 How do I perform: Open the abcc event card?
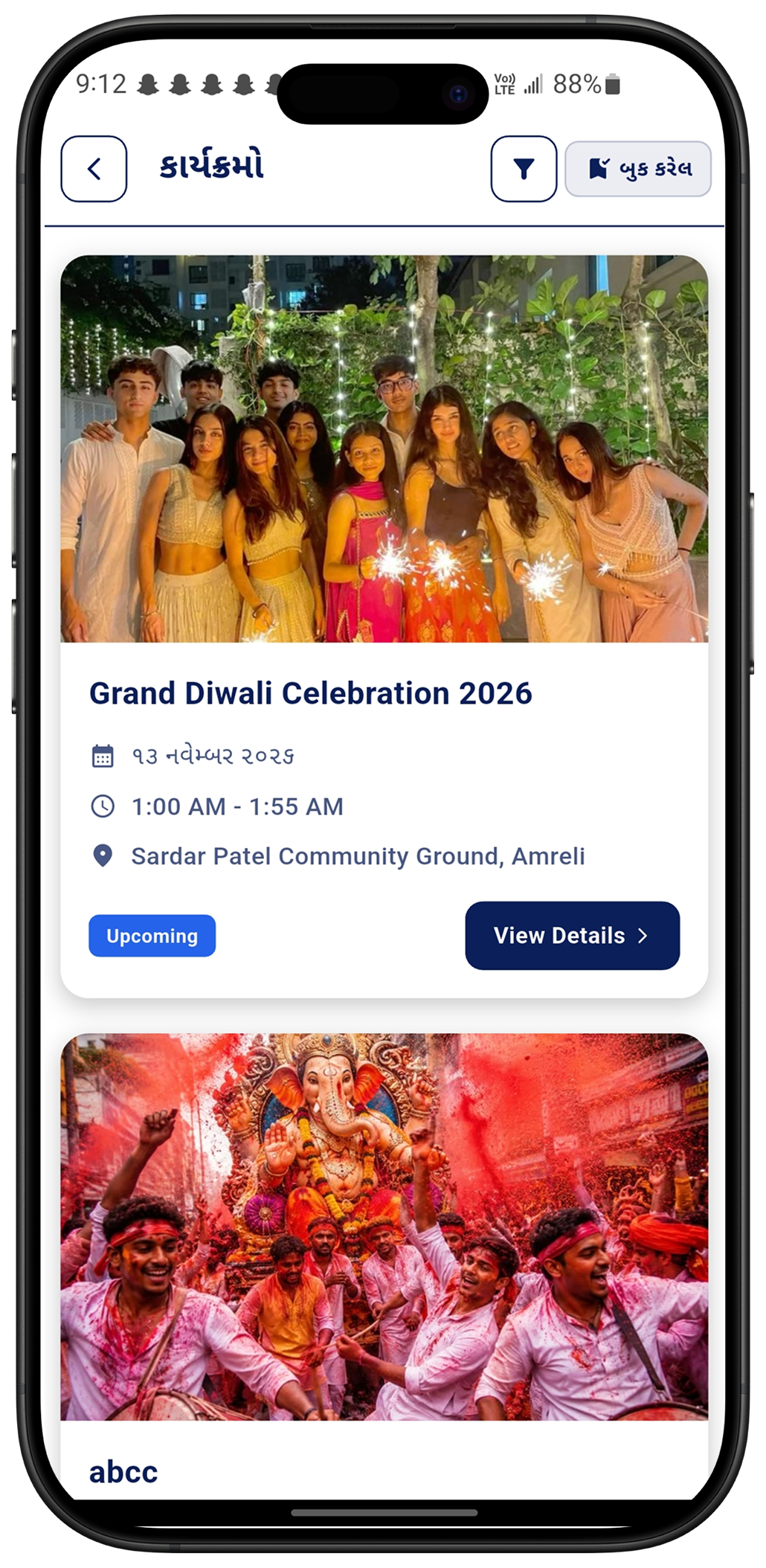(384, 1265)
